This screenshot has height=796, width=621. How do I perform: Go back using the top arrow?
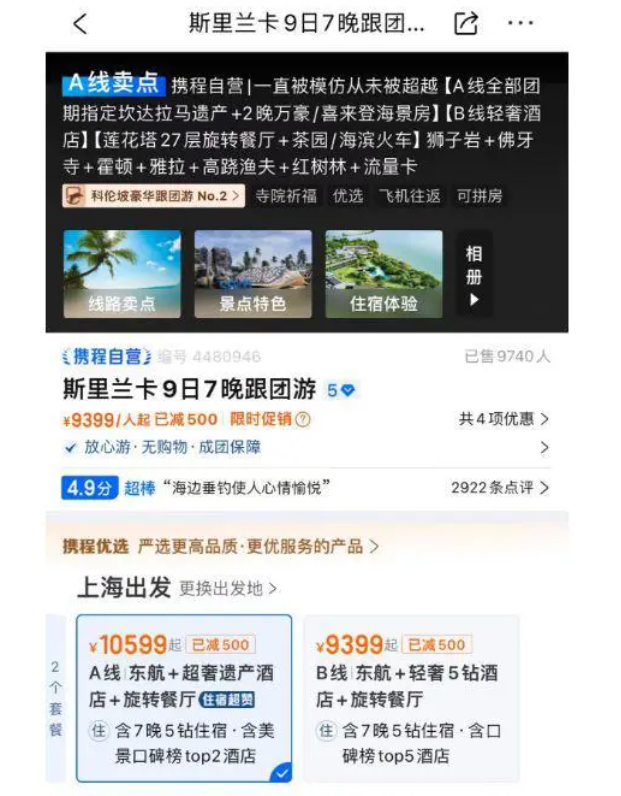tap(80, 24)
